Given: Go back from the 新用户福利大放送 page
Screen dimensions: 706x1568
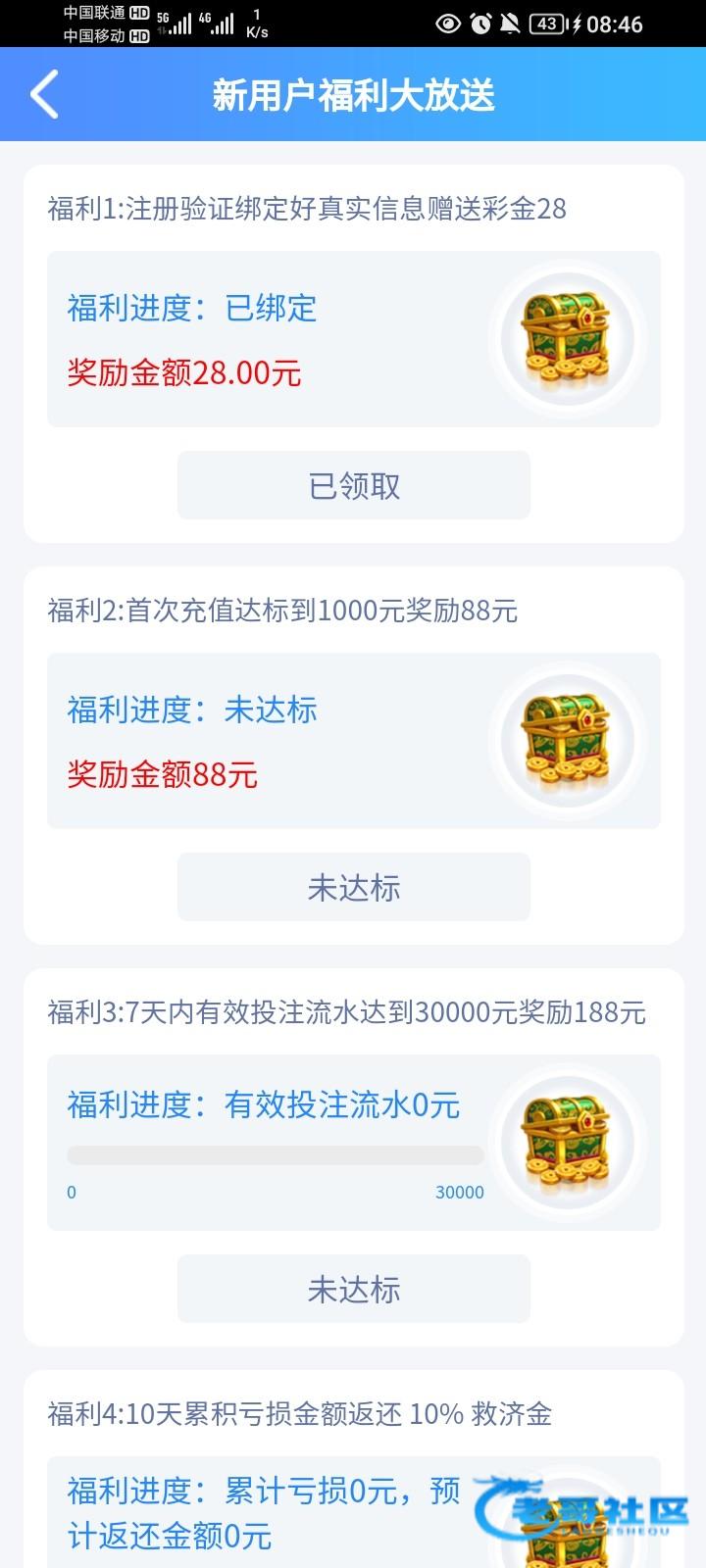Looking at the screenshot, I should (x=45, y=95).
